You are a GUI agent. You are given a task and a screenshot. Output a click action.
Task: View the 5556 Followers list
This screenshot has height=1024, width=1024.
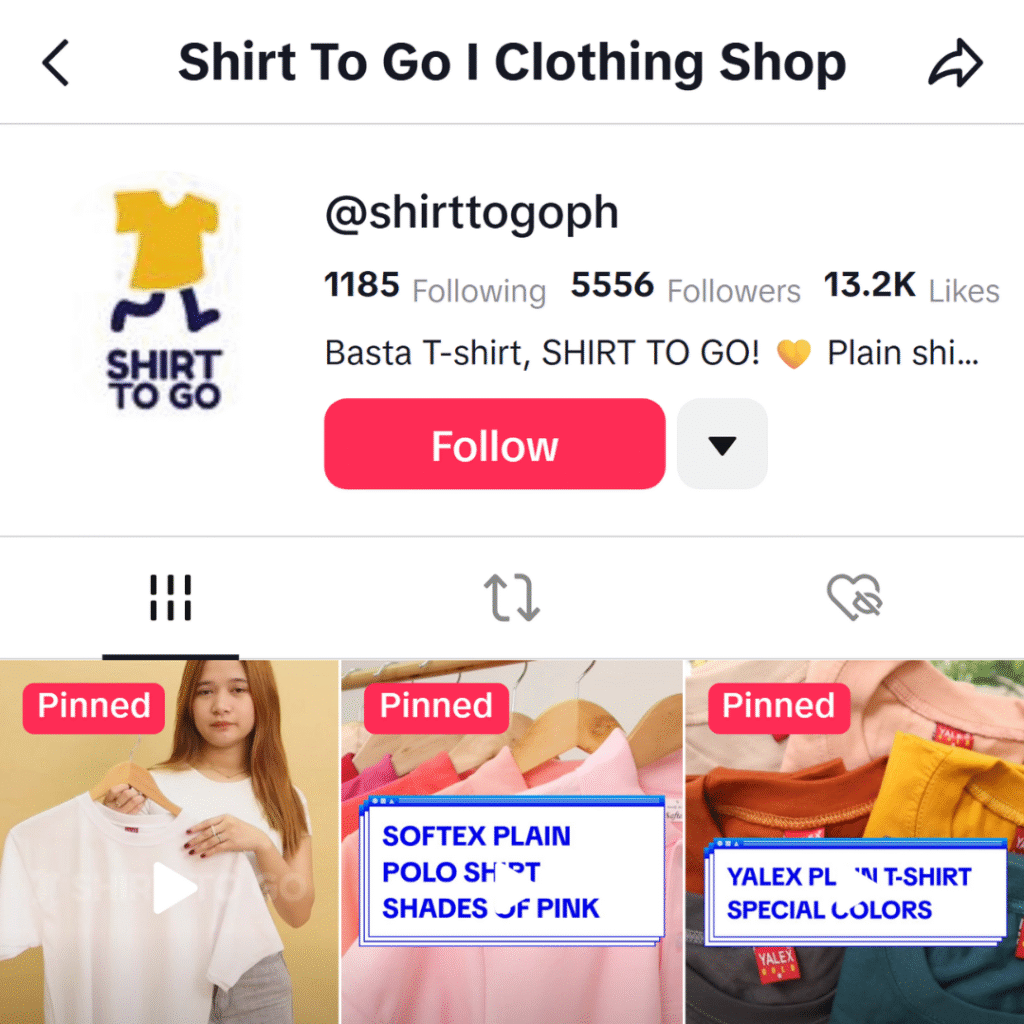[686, 289]
